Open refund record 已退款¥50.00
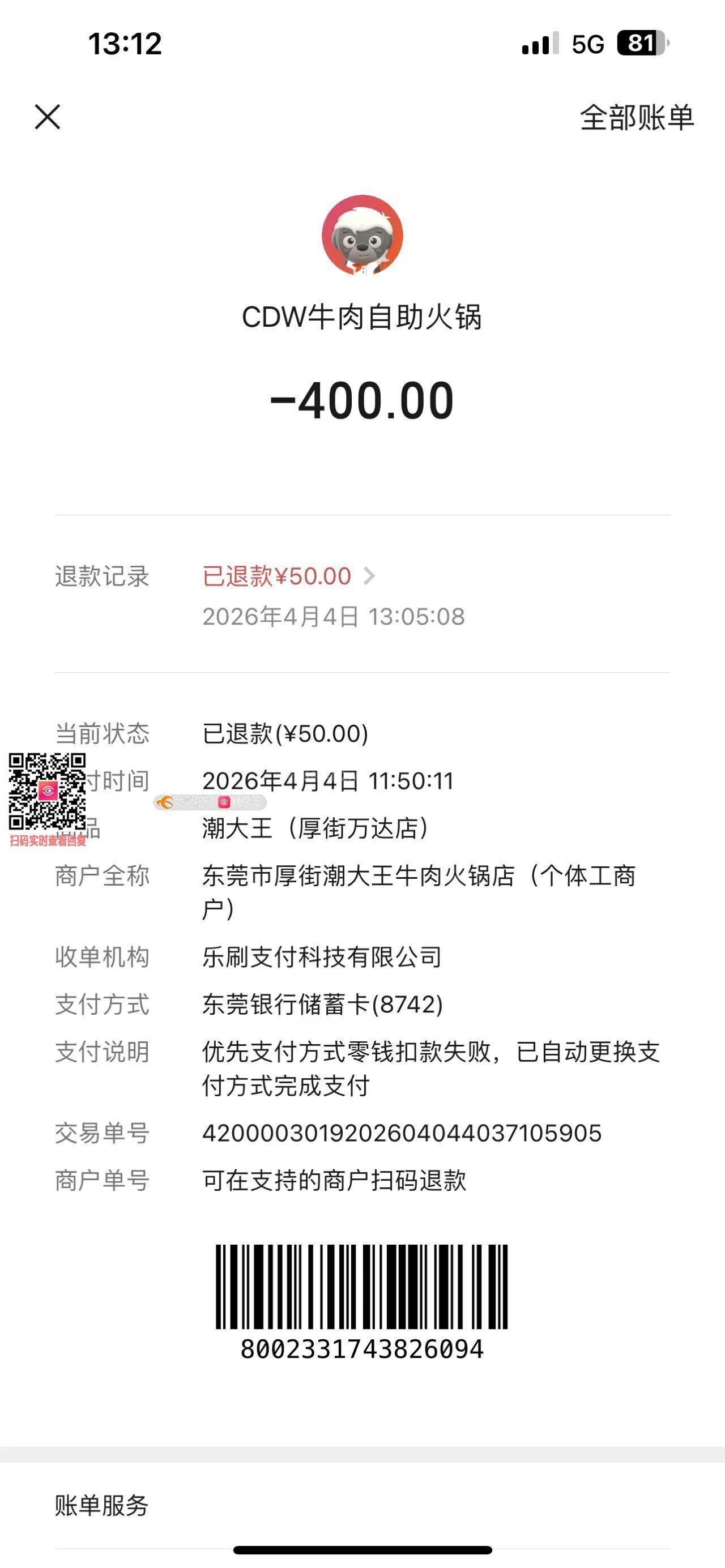 [288, 576]
